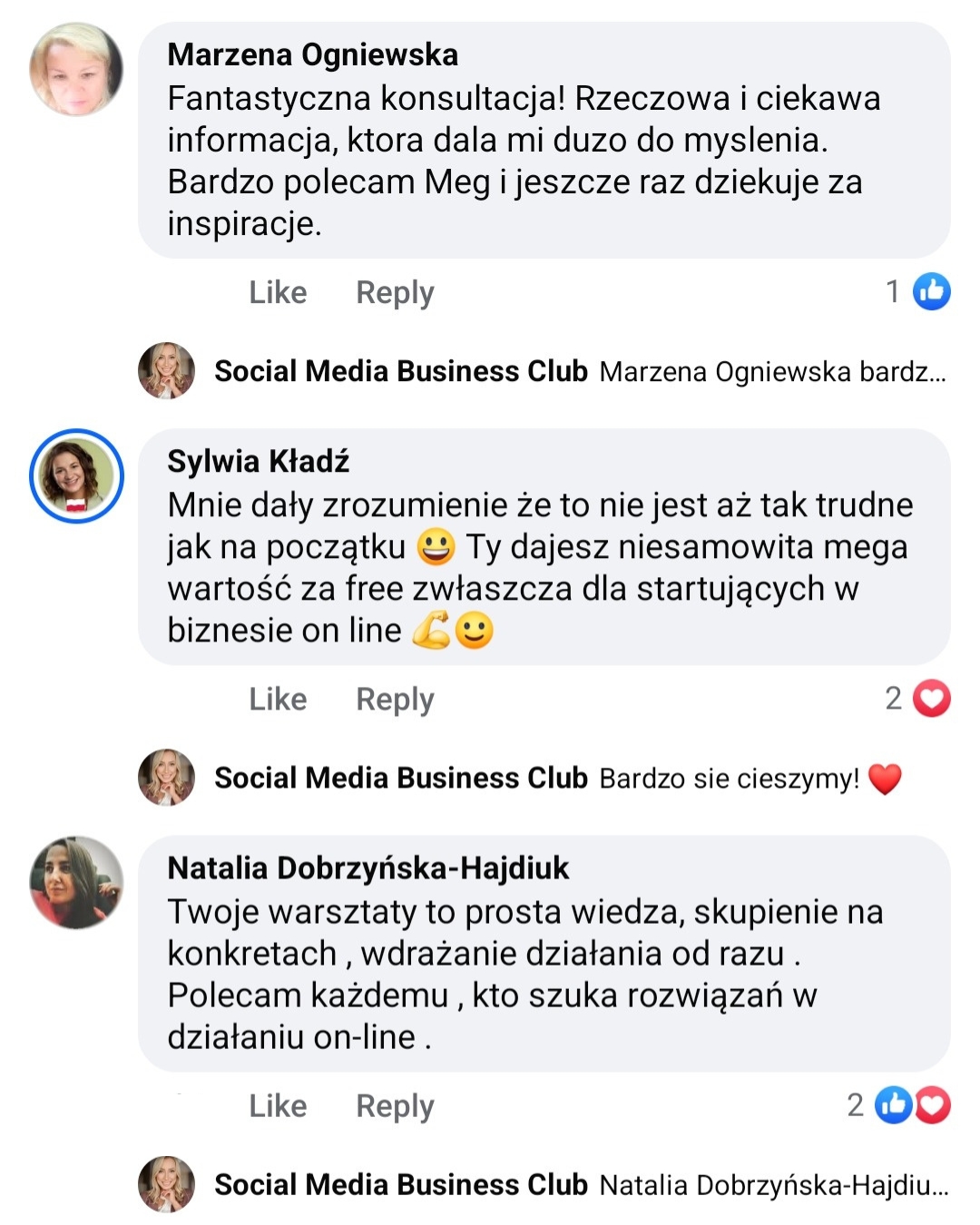This screenshot has width=980, height=1225.
Task: Open Marzena Ogniewska's profile picture
Action: tap(76, 70)
